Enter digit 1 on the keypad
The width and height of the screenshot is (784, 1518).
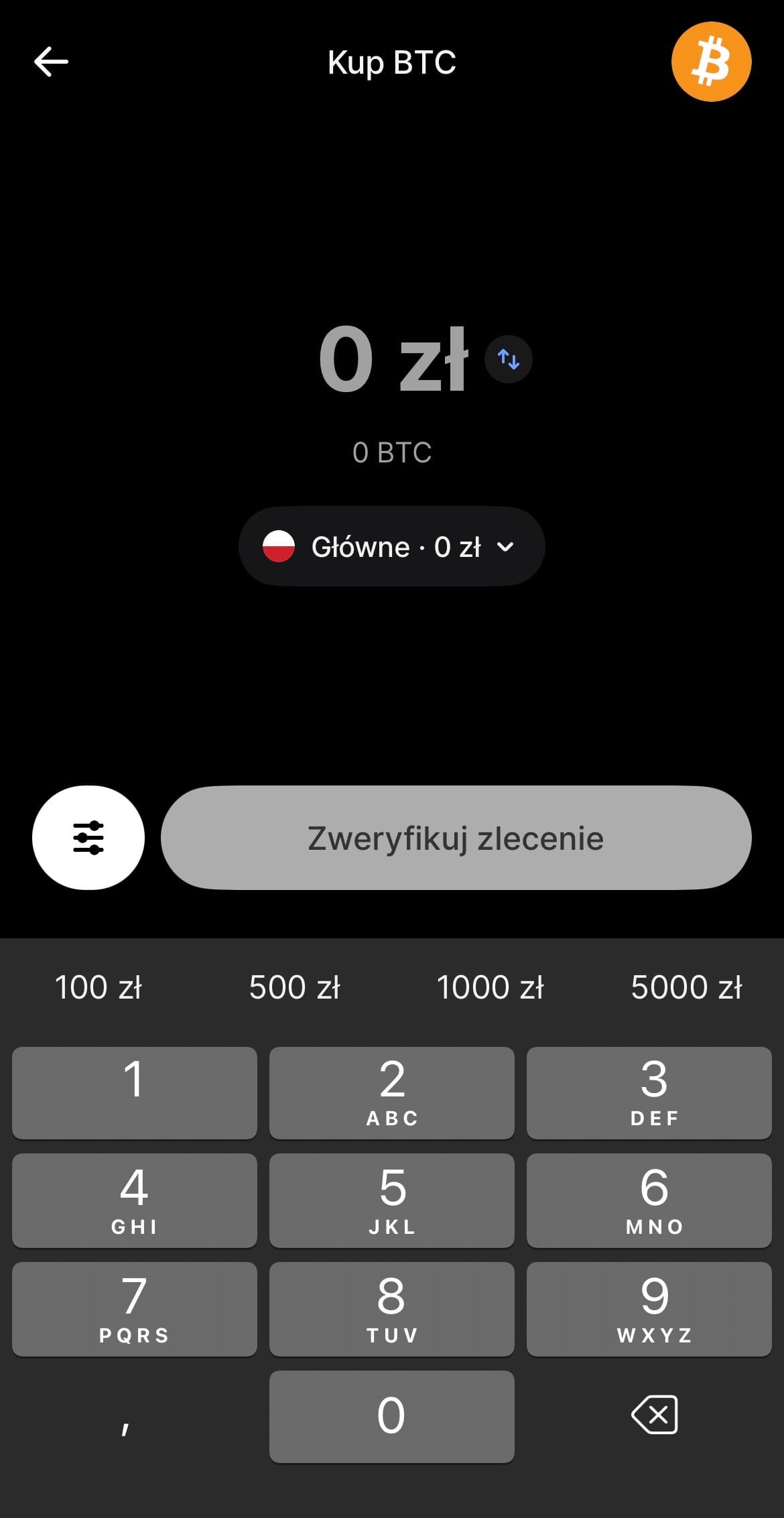click(135, 1092)
